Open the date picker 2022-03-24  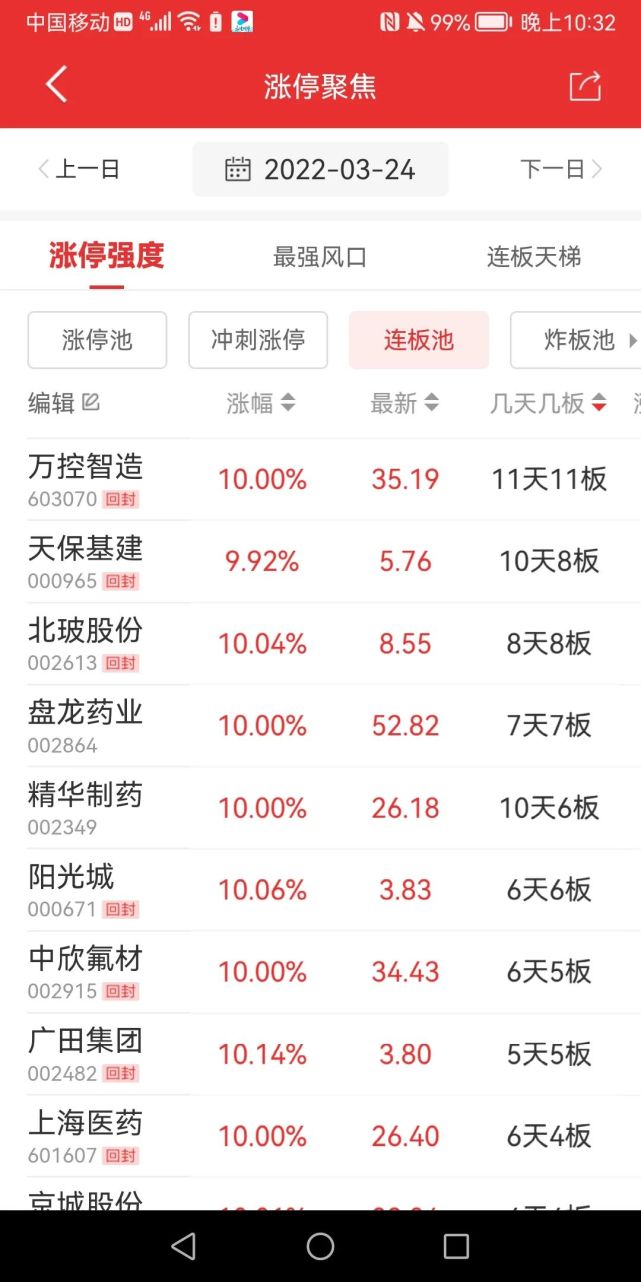click(x=320, y=169)
